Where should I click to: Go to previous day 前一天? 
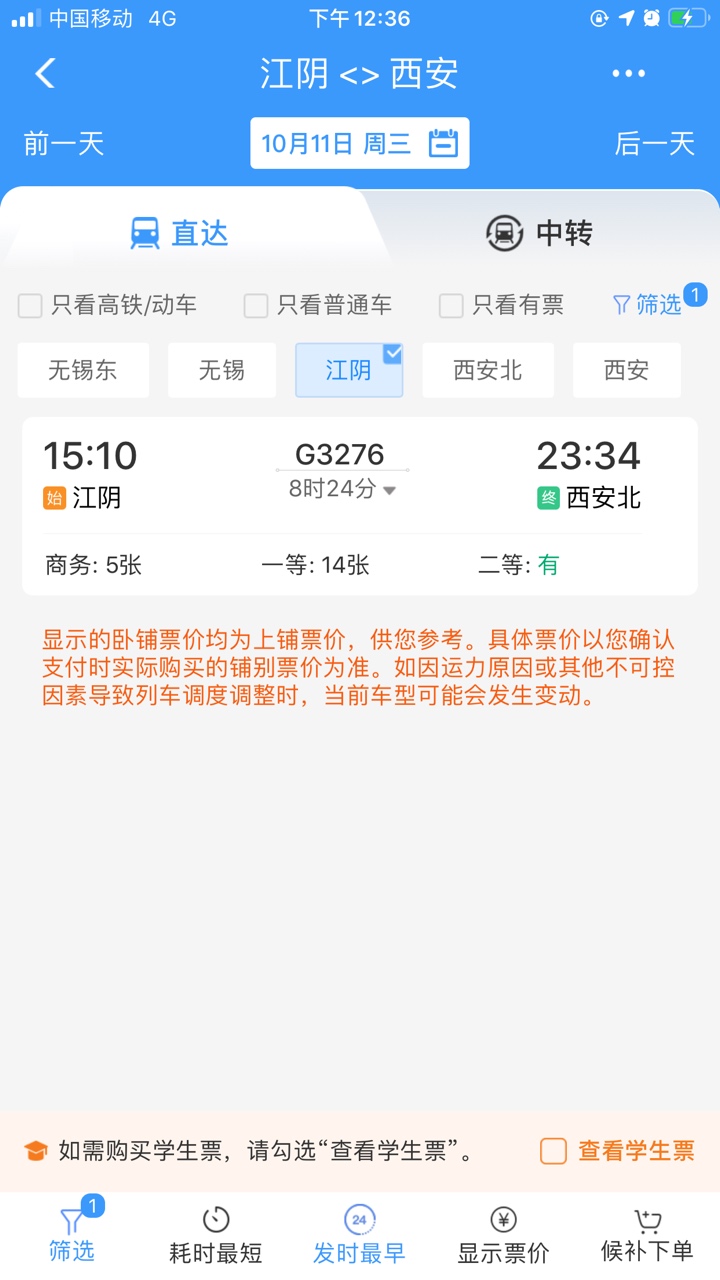(64, 144)
